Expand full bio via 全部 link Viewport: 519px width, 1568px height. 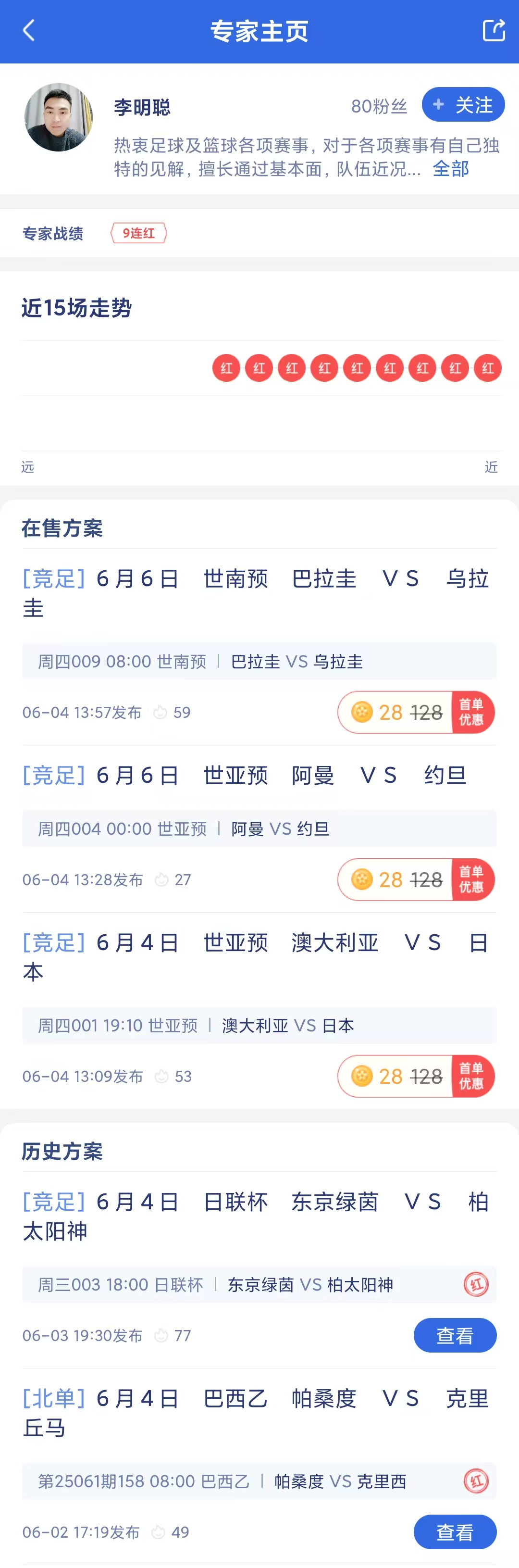pos(450,169)
